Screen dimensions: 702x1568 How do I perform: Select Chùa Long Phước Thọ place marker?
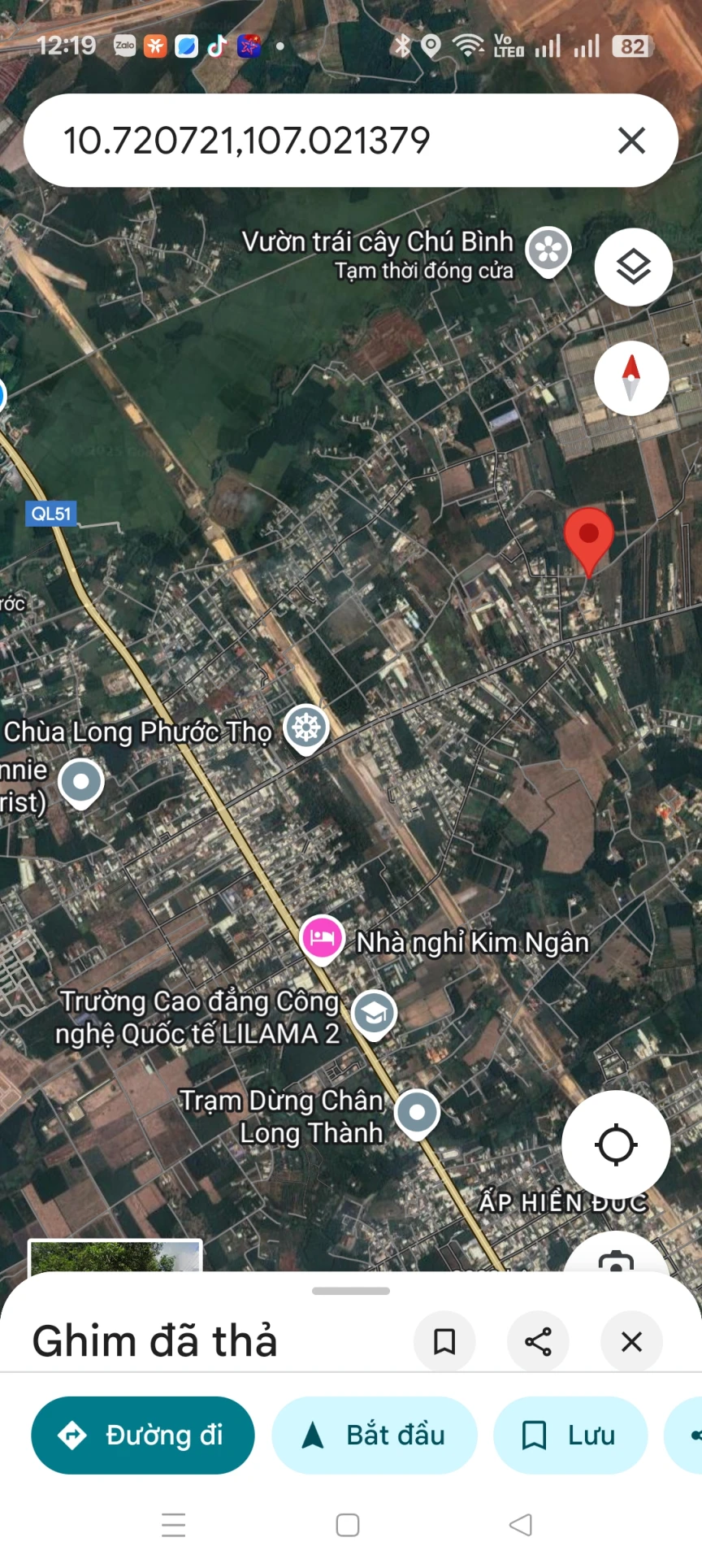306,727
